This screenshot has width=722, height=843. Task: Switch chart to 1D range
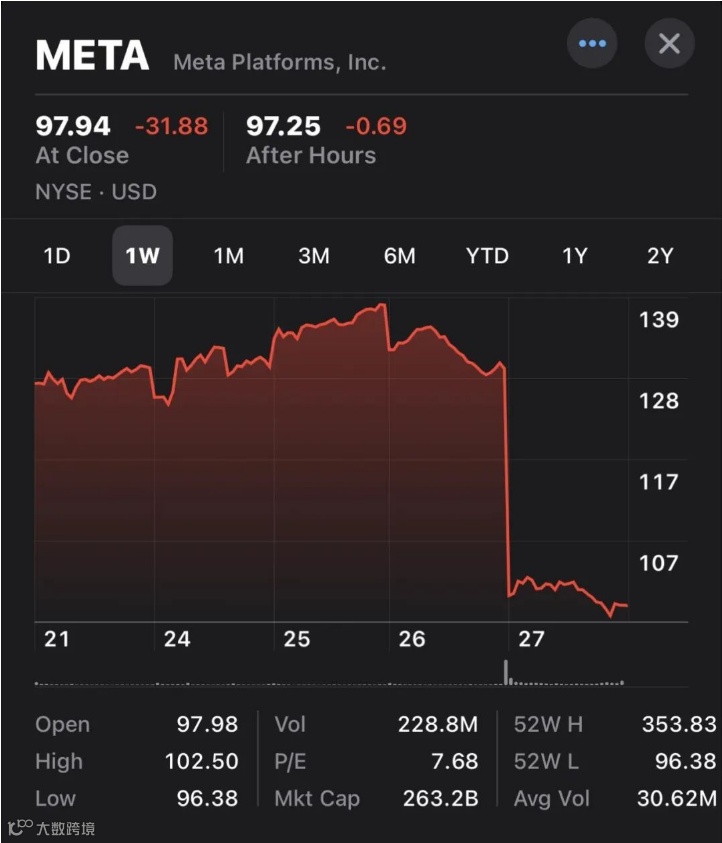57,256
